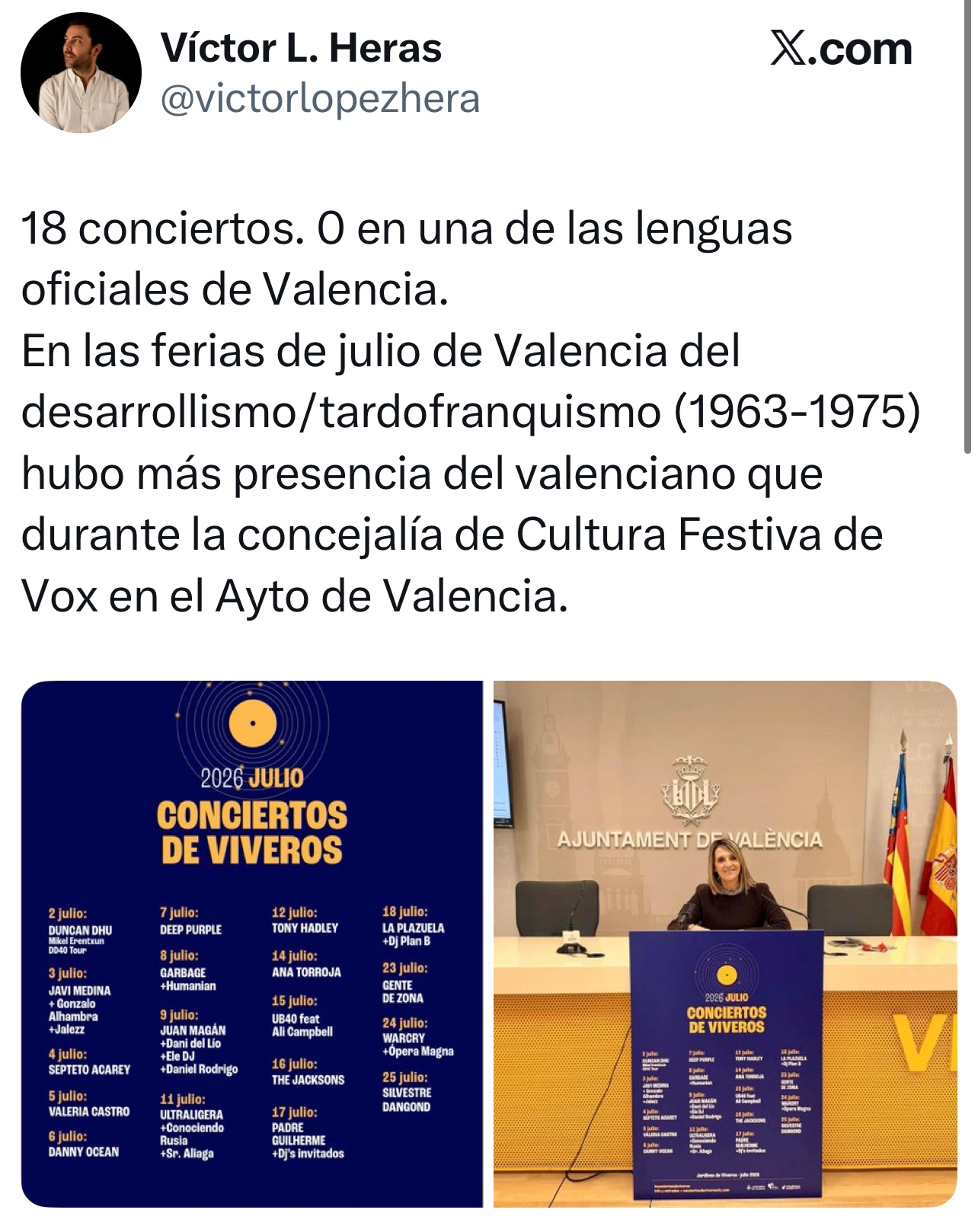
Task: Open the @victorlopezhera handle
Action: (x=320, y=99)
